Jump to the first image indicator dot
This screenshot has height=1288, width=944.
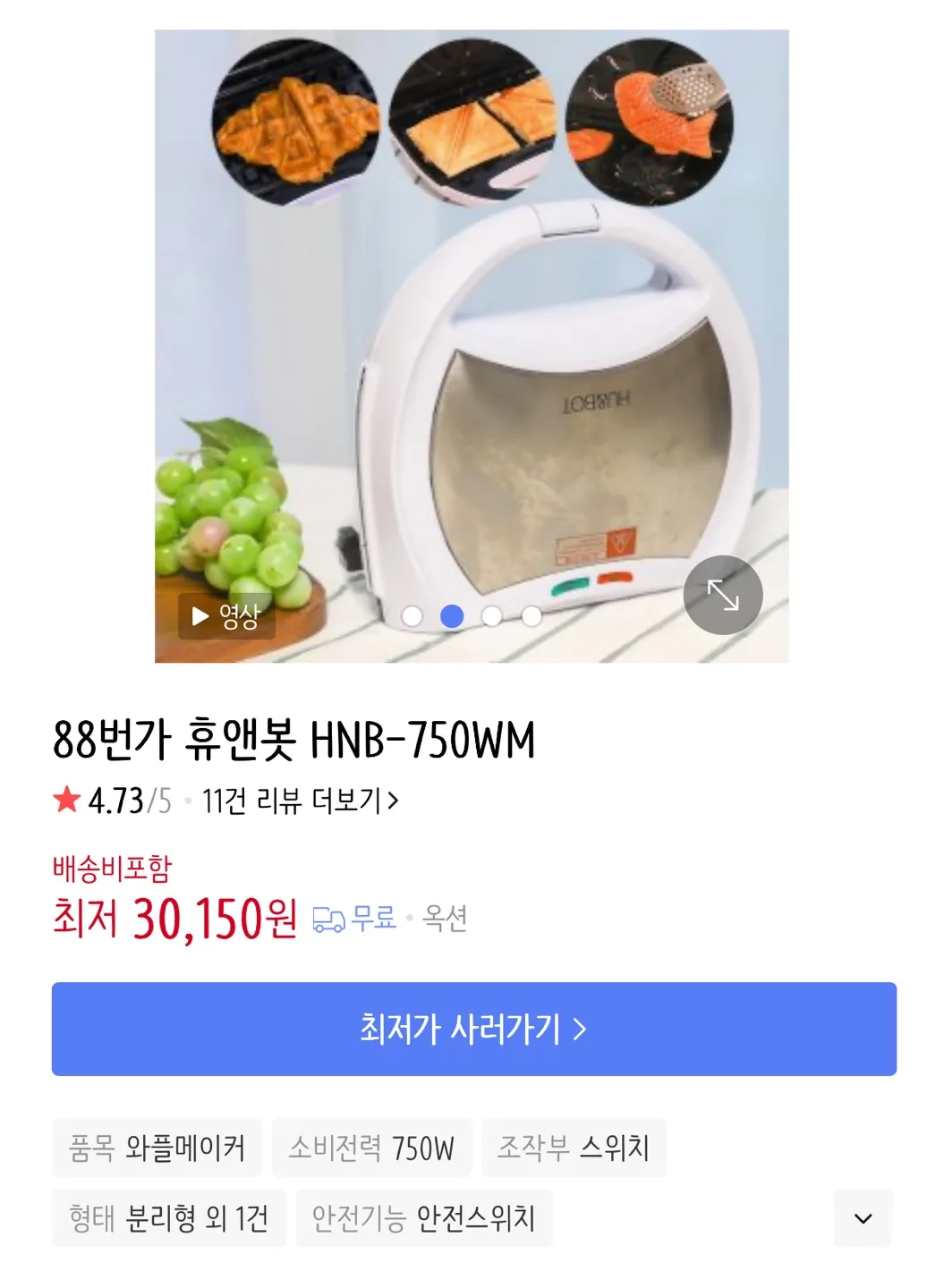(412, 616)
